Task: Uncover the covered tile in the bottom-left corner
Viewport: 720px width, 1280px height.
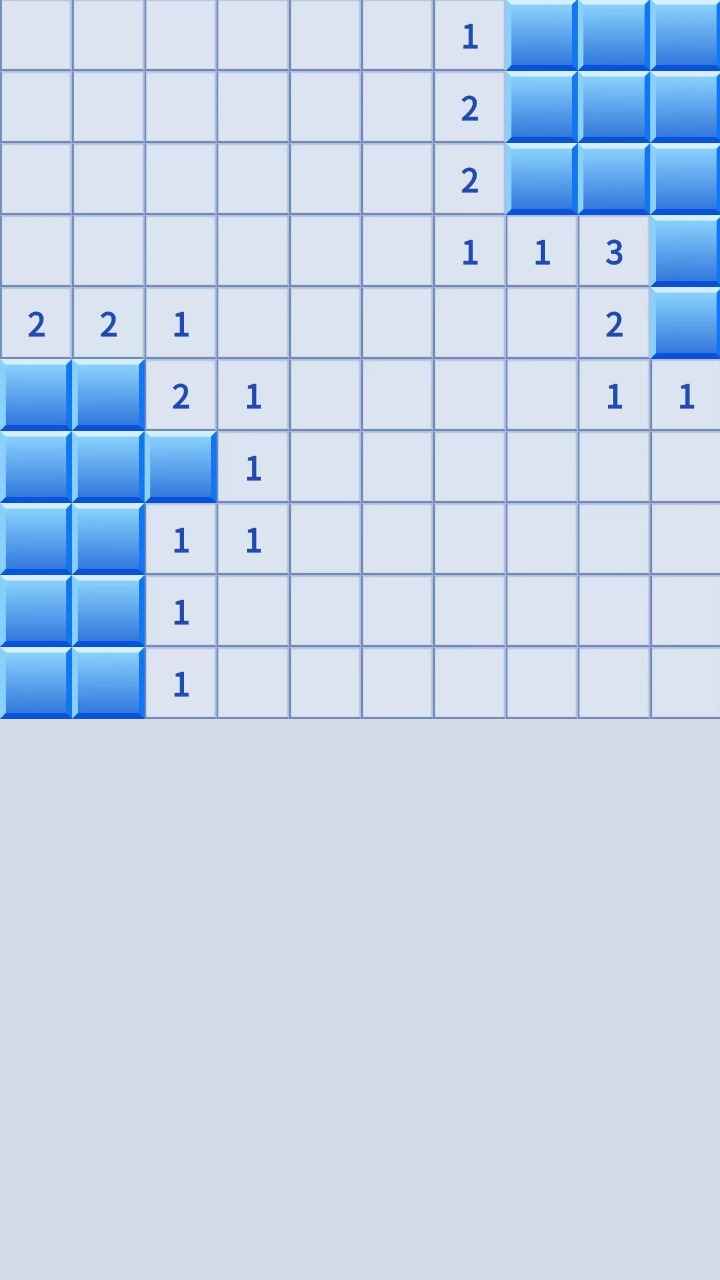Action: 36,683
